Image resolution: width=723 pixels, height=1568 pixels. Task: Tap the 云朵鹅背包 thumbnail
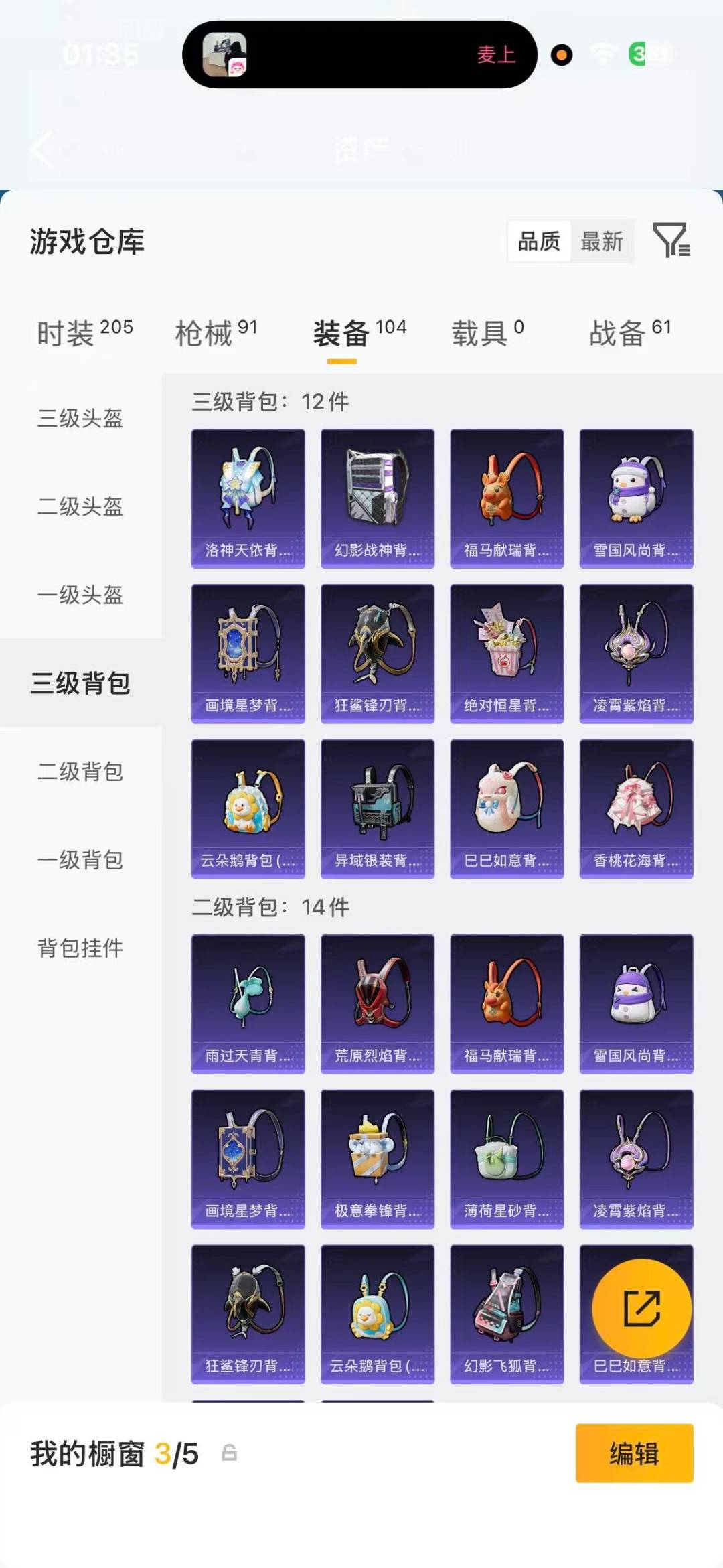pos(248,808)
